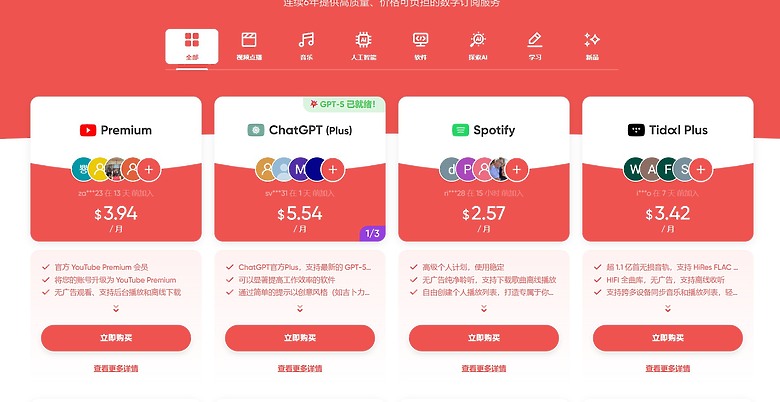
Task: Open 查看更多详情 under ChatGPT Plus
Action: click(x=300, y=368)
